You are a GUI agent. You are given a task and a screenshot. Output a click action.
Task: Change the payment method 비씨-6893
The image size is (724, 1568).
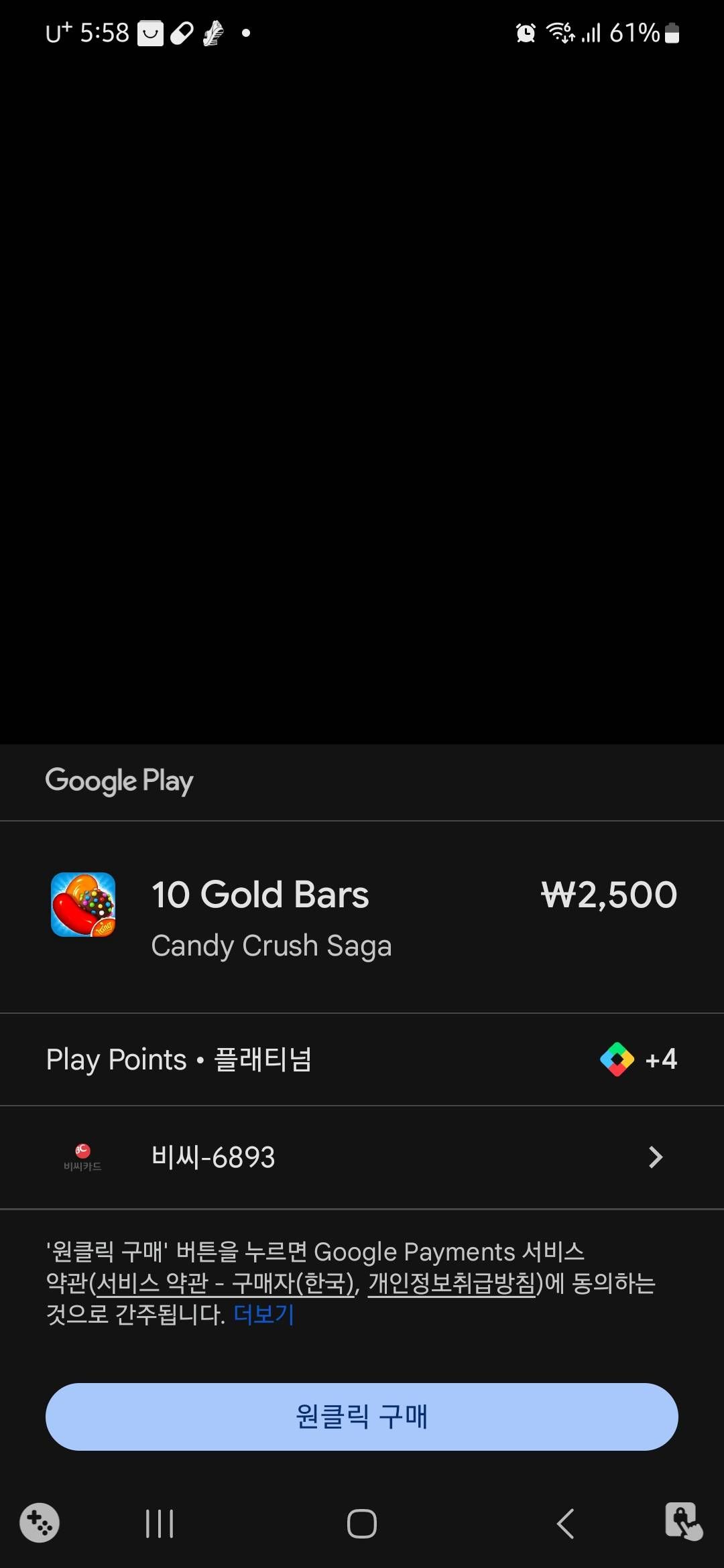pyautogui.click(x=362, y=1157)
